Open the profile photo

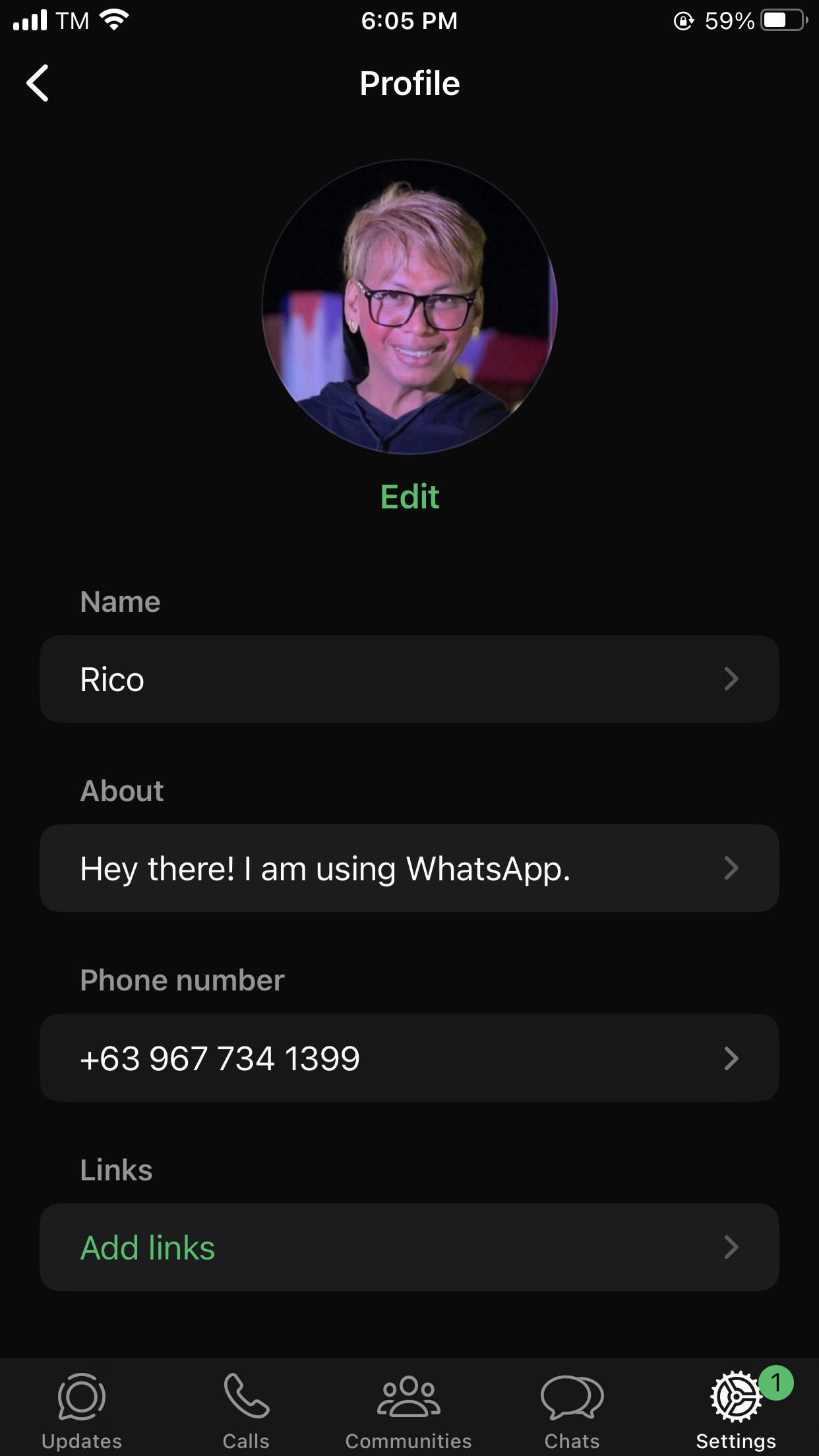point(409,307)
